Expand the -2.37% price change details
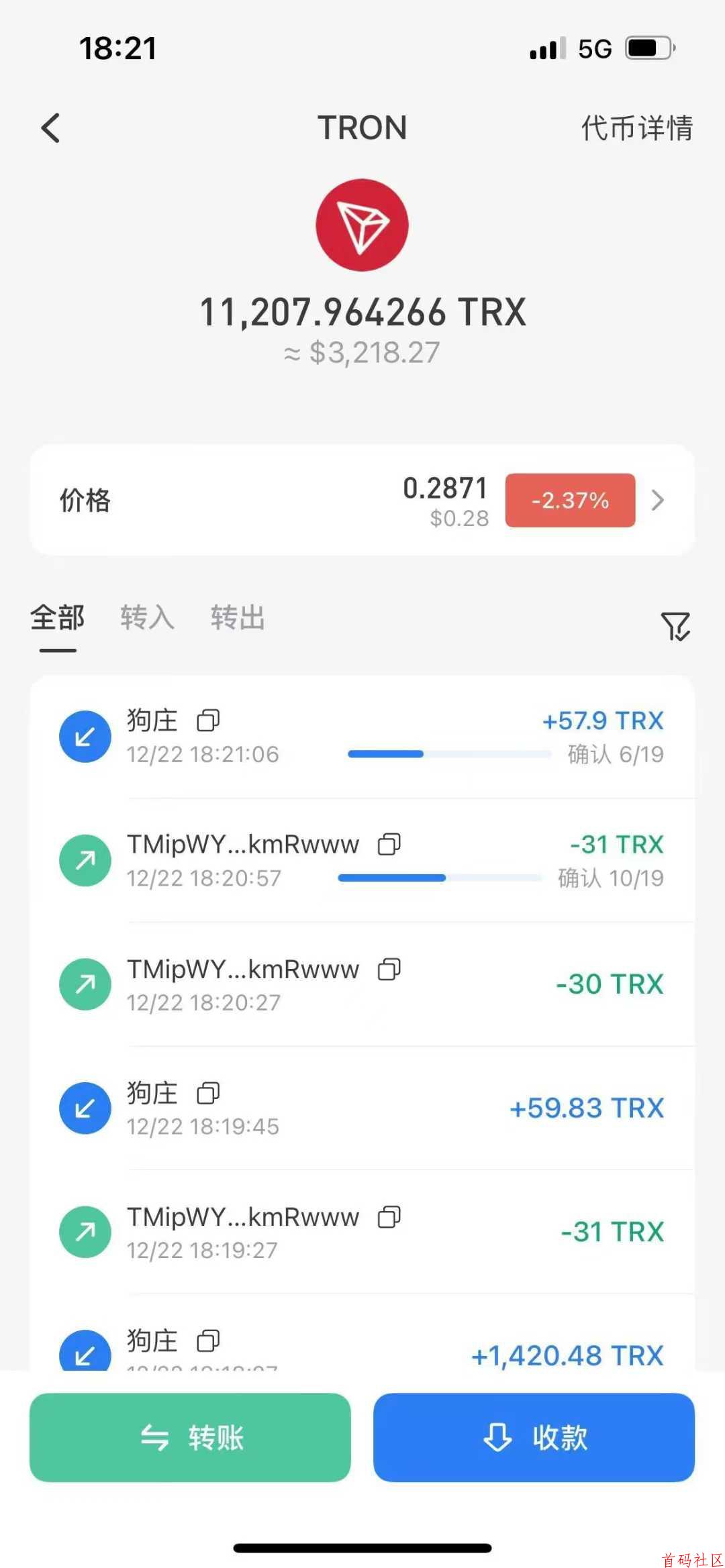 click(x=570, y=501)
